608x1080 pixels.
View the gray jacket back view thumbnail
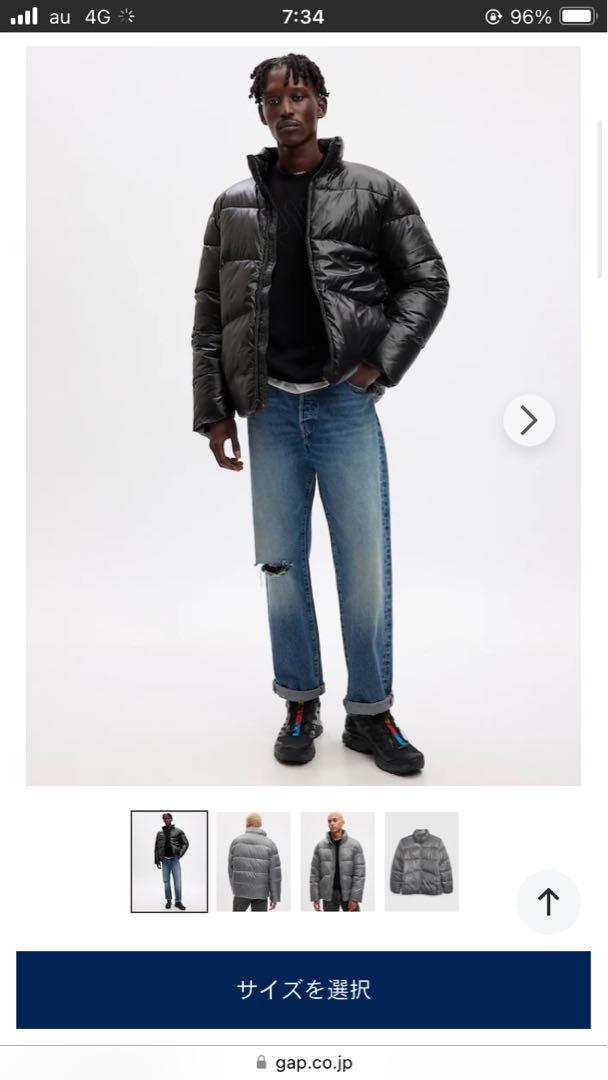[x=253, y=862]
